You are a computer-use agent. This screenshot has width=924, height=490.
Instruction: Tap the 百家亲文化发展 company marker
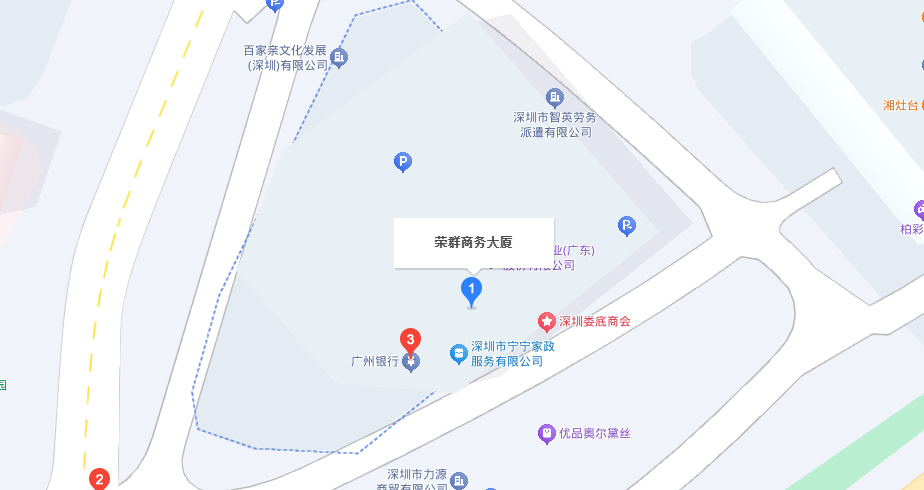pos(339,57)
